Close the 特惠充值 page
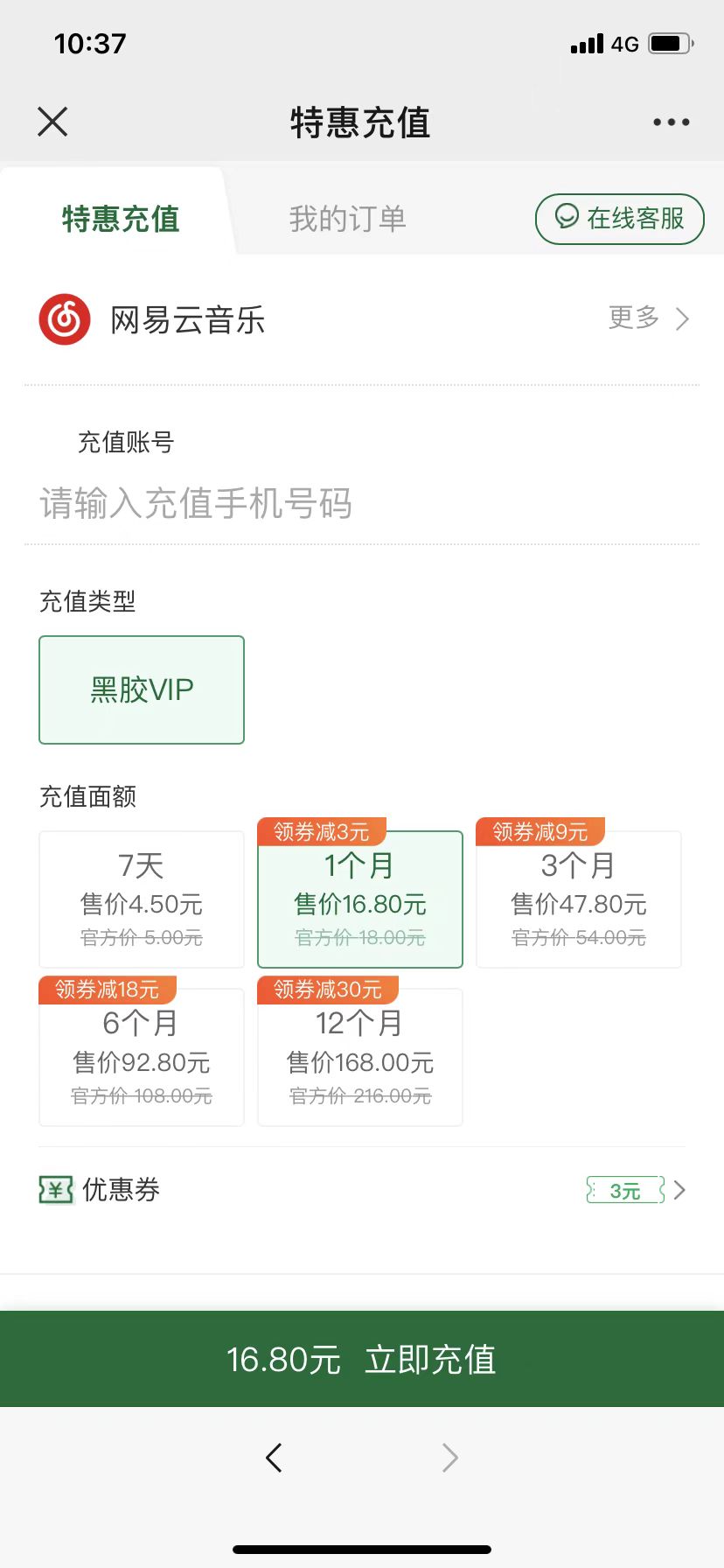Screen dimensions: 724x1568 (x=52, y=122)
